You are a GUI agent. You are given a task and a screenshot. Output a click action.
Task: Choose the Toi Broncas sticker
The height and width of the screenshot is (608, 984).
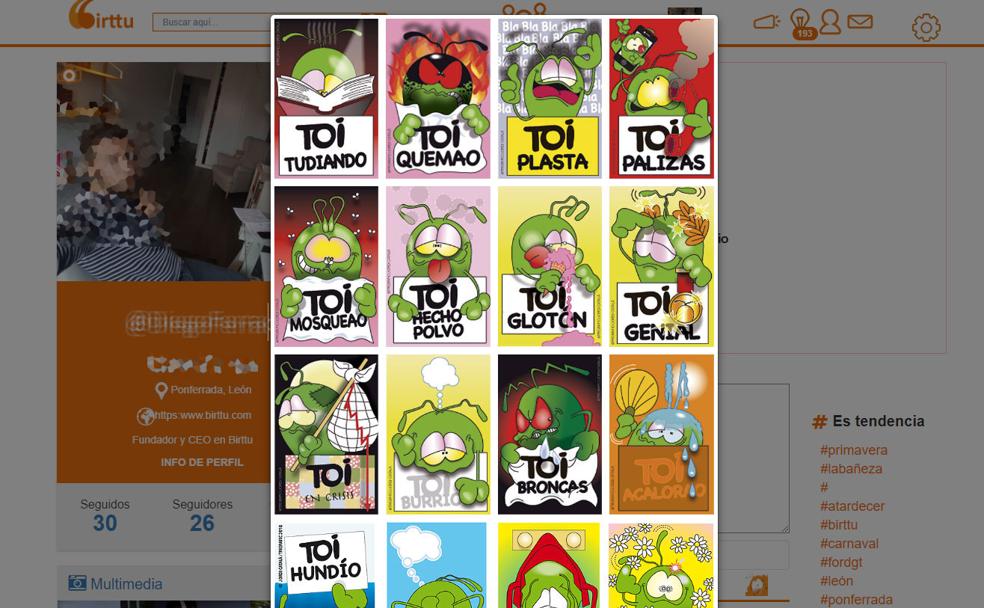(x=550, y=434)
